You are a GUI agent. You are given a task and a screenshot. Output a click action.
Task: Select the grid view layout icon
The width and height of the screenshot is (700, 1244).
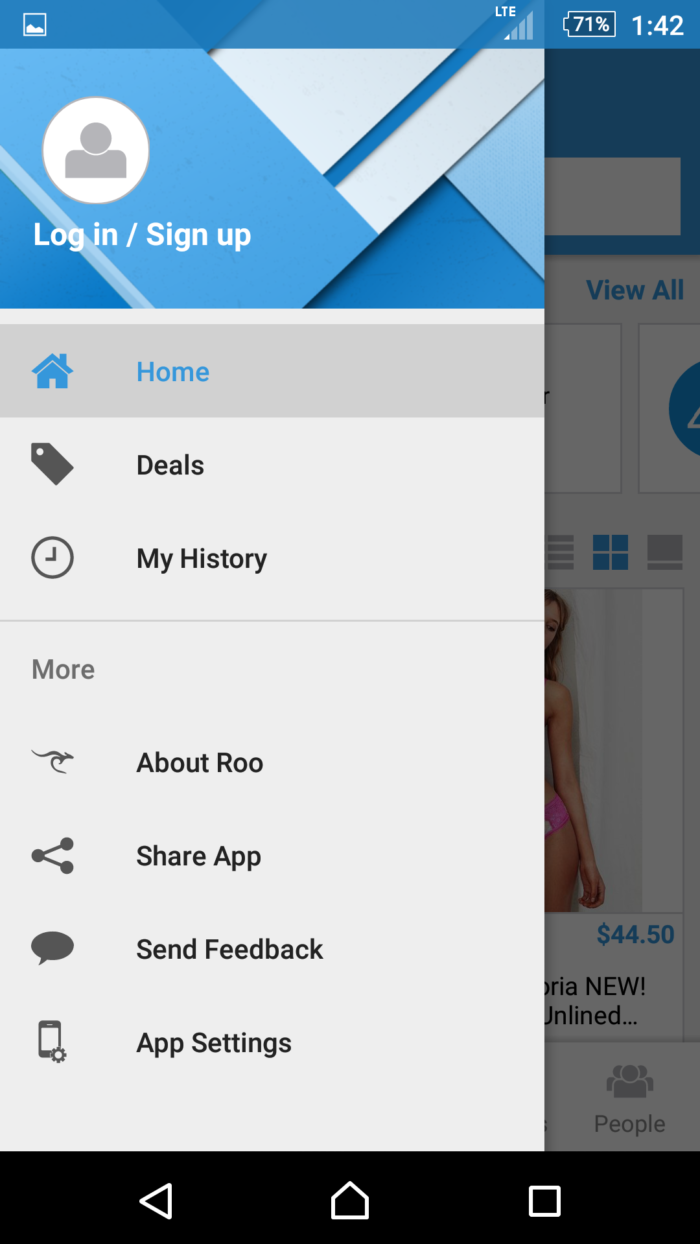pyautogui.click(x=610, y=552)
